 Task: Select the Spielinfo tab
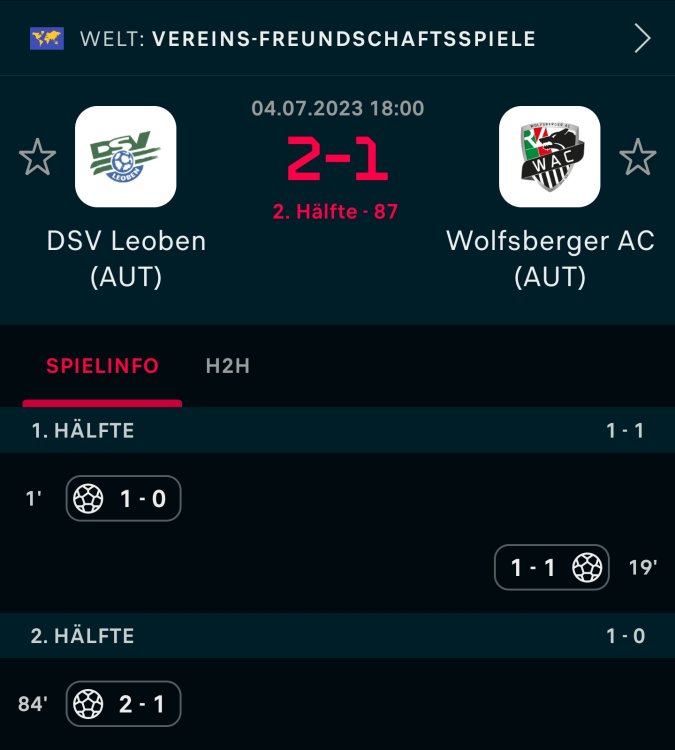tap(102, 366)
